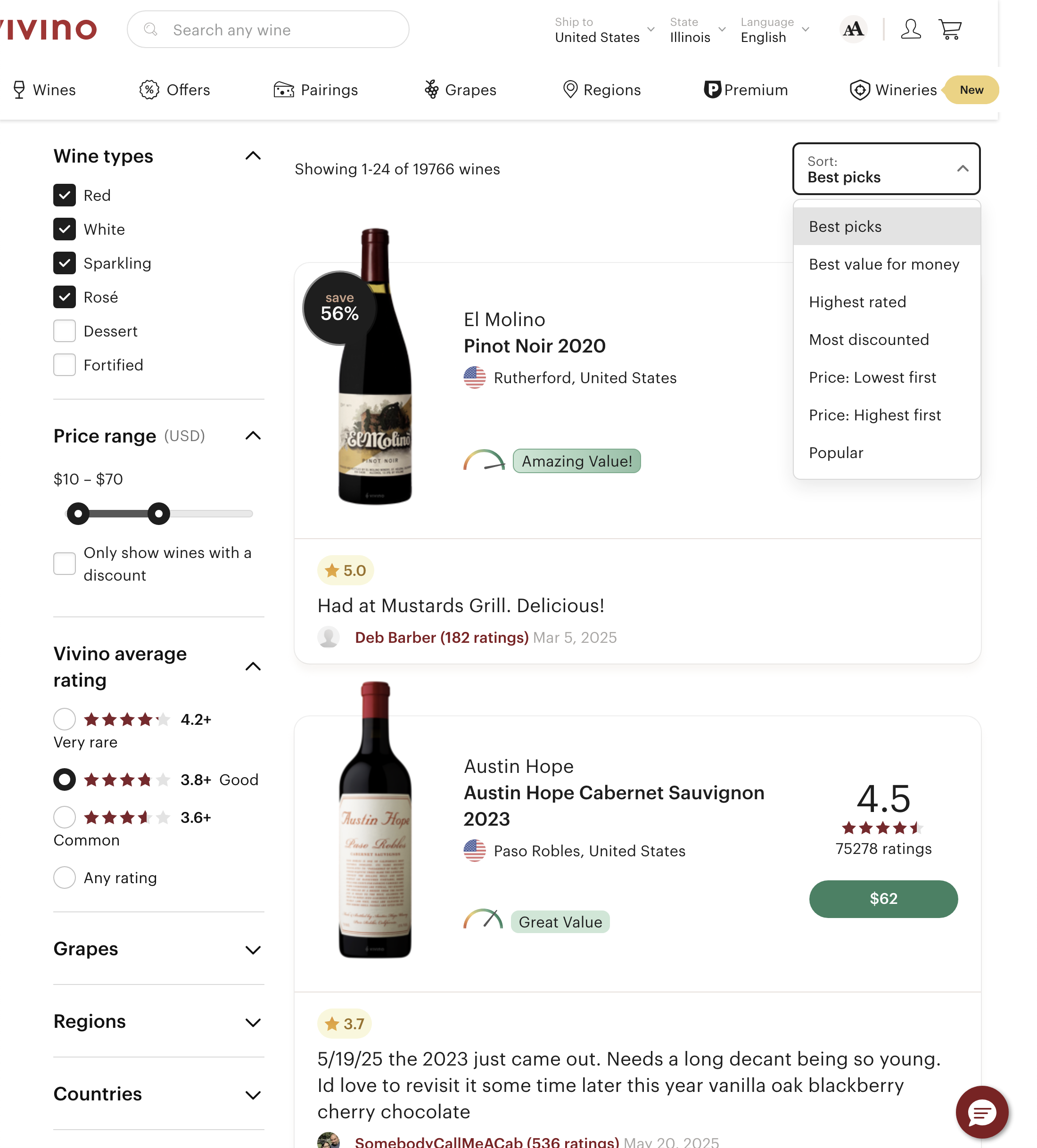Click the Grapes bunch icon
Viewport: 1037px width, 1148px height.
pos(432,90)
